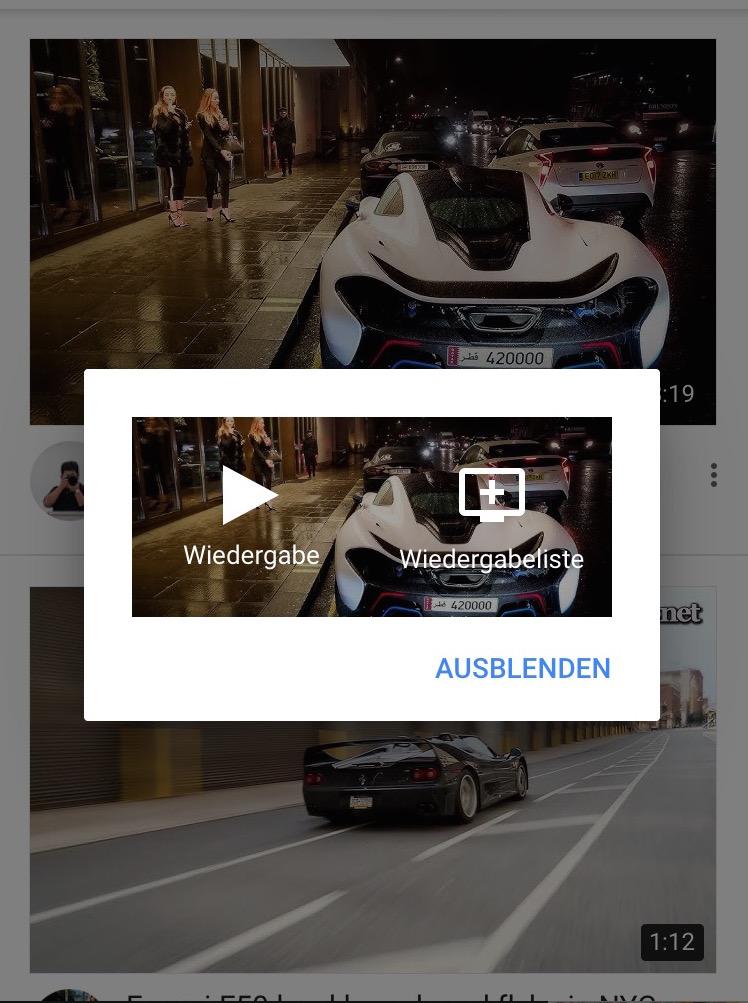Dismiss dialog with AUSBLENDEN
The width and height of the screenshot is (748, 1003).
(522, 668)
